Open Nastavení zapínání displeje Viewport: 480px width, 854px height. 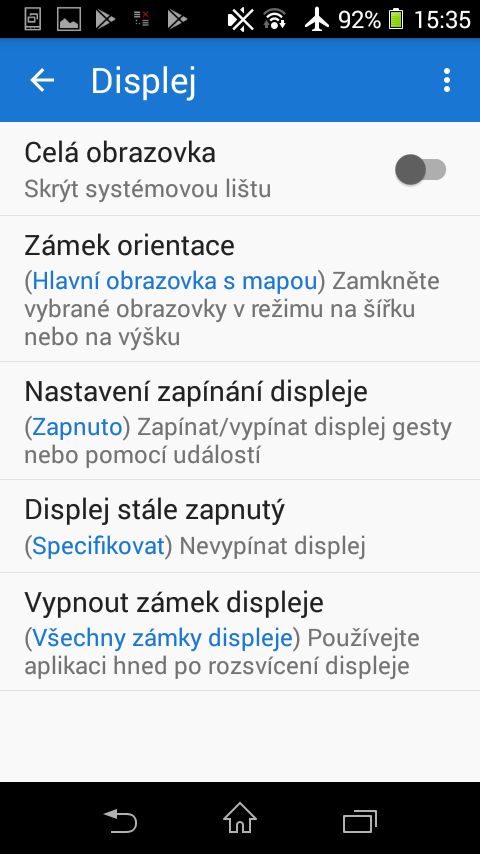coord(240,421)
